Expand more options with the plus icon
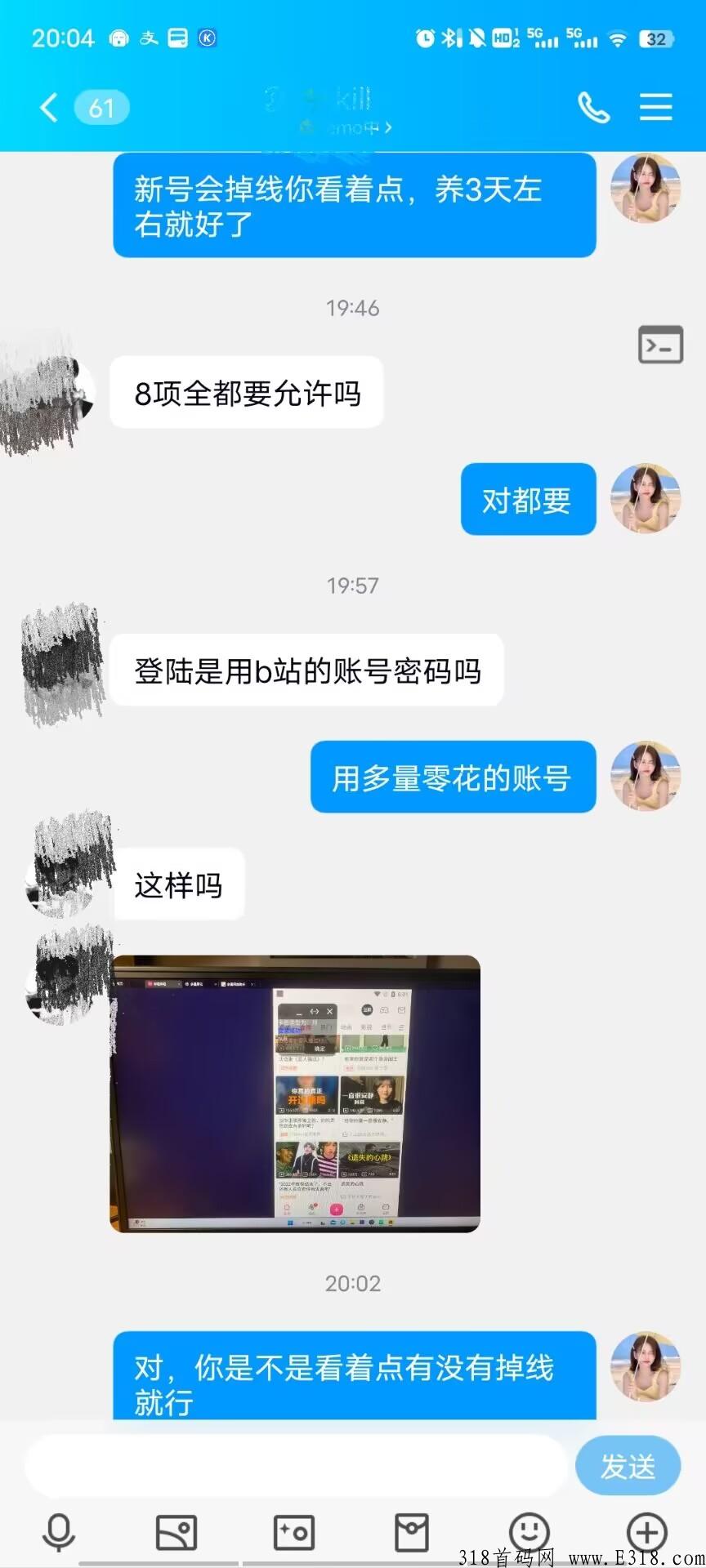The height and width of the screenshot is (1568, 706). pyautogui.click(x=647, y=1532)
